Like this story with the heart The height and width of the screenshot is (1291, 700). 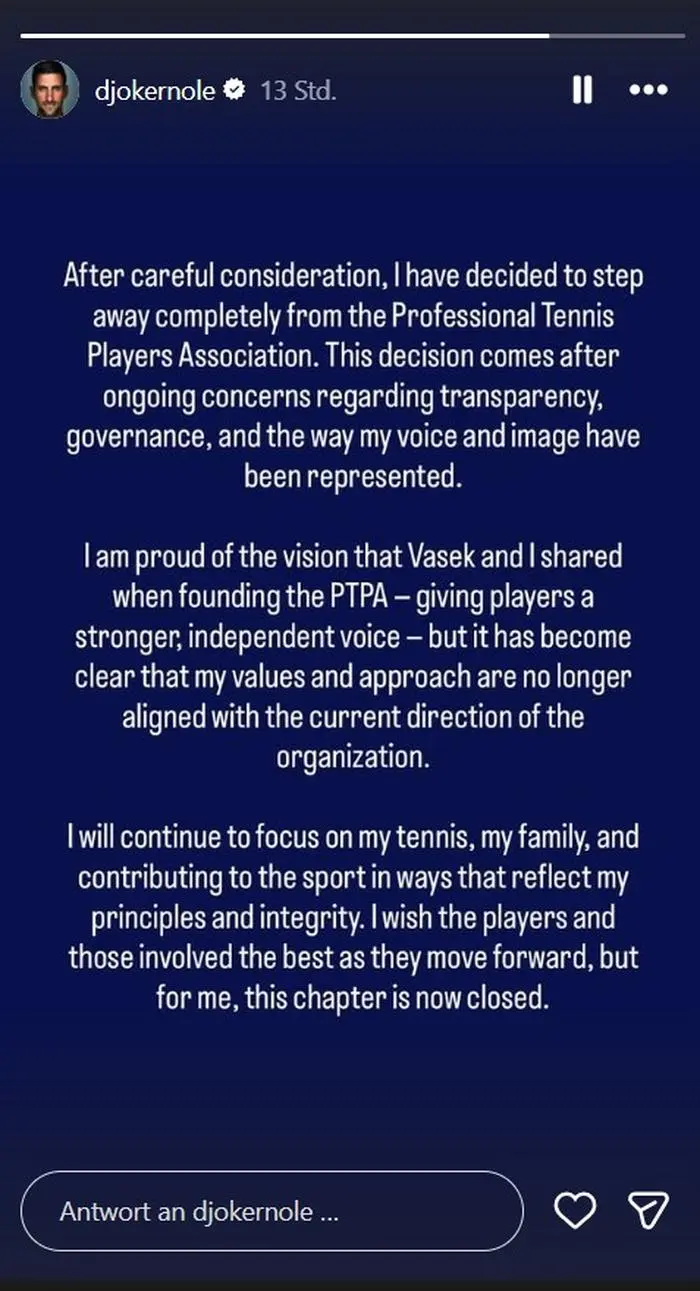(575, 1212)
